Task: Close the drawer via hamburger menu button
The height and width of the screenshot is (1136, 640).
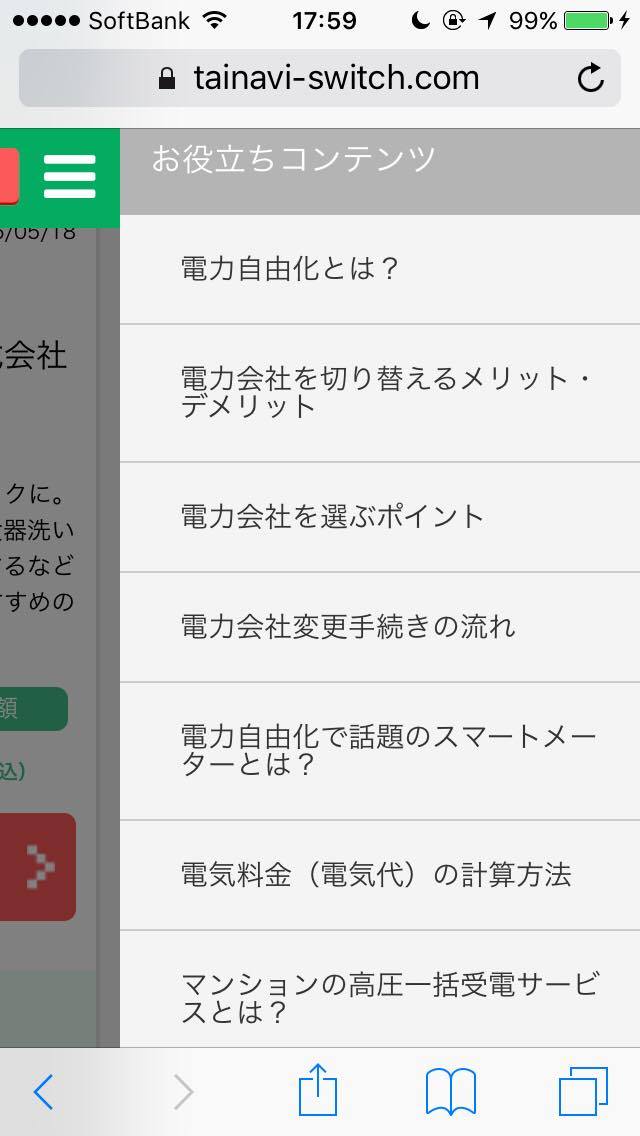Action: coord(70,176)
